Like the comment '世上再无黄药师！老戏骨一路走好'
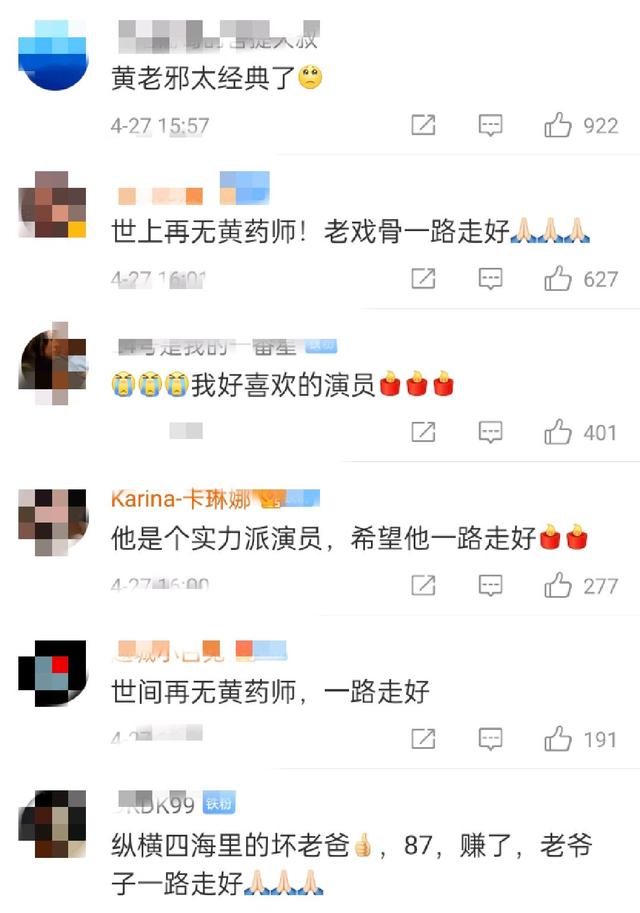 (557, 279)
